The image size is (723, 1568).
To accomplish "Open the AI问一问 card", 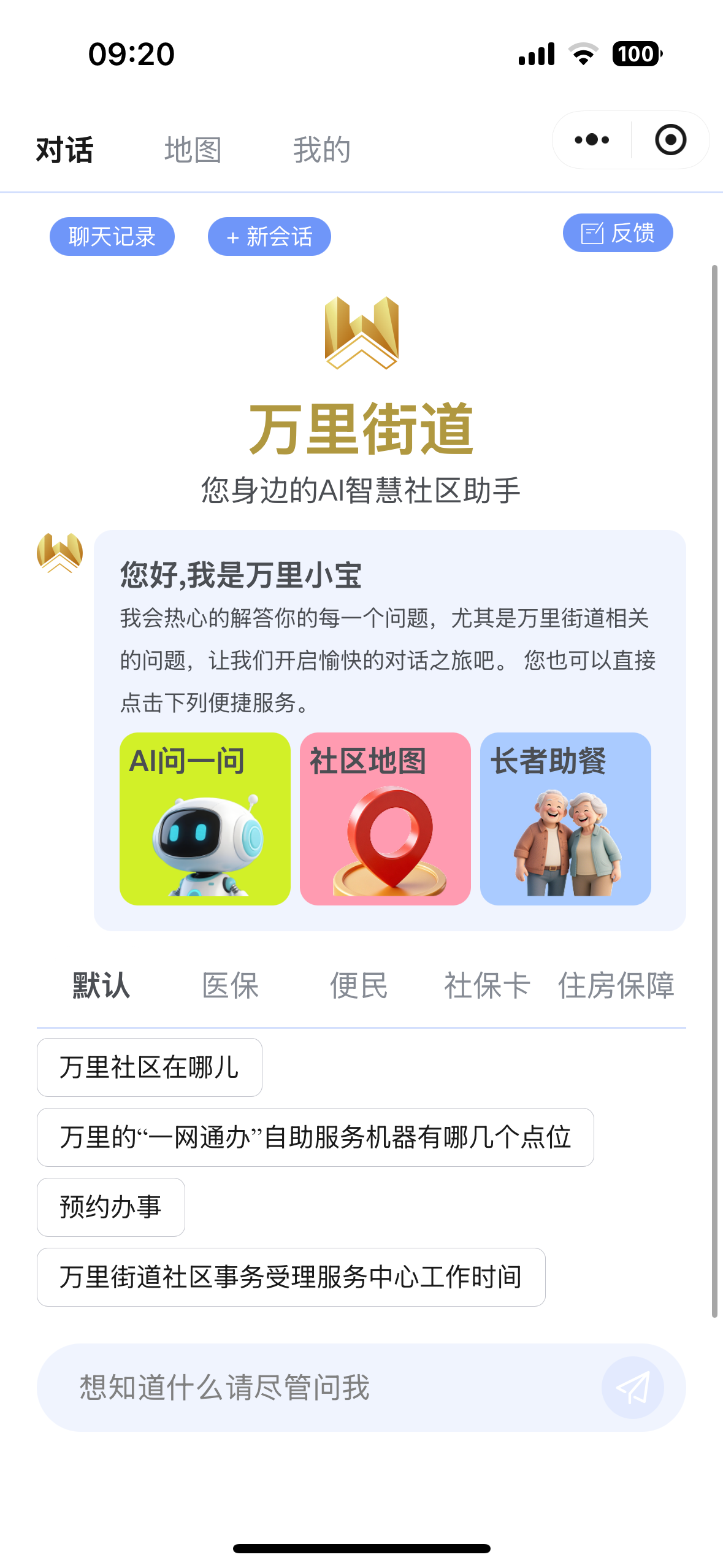I will [x=205, y=818].
